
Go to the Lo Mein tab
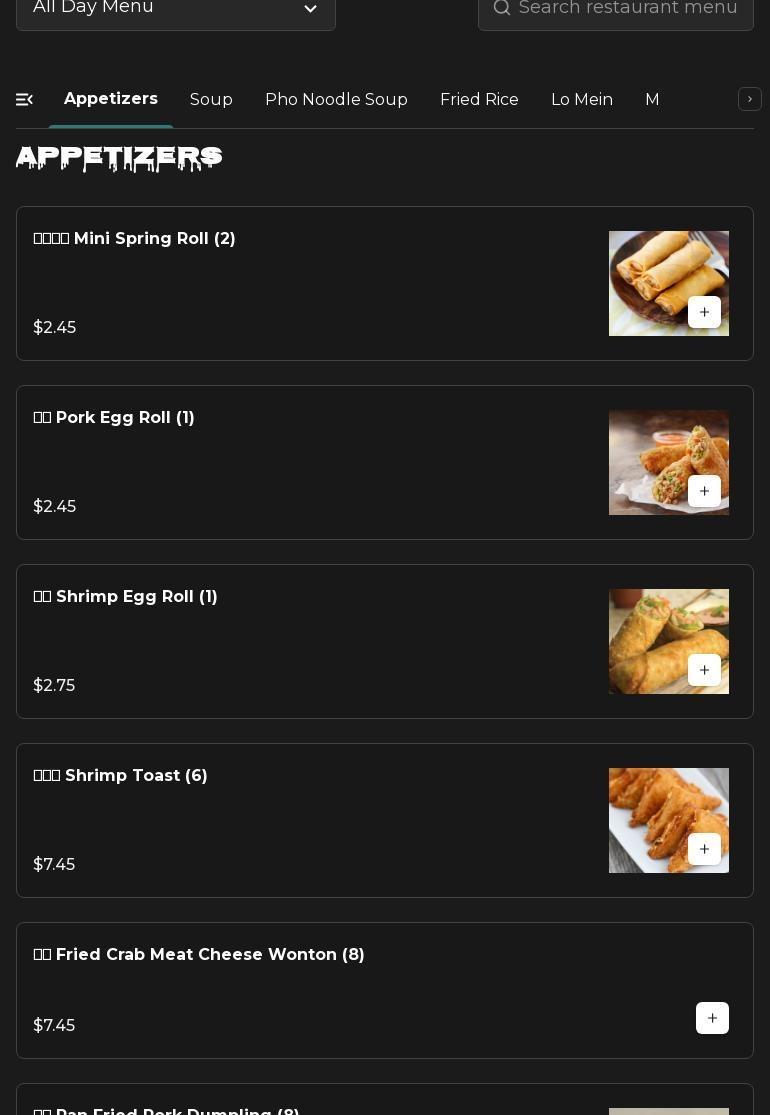581,100
